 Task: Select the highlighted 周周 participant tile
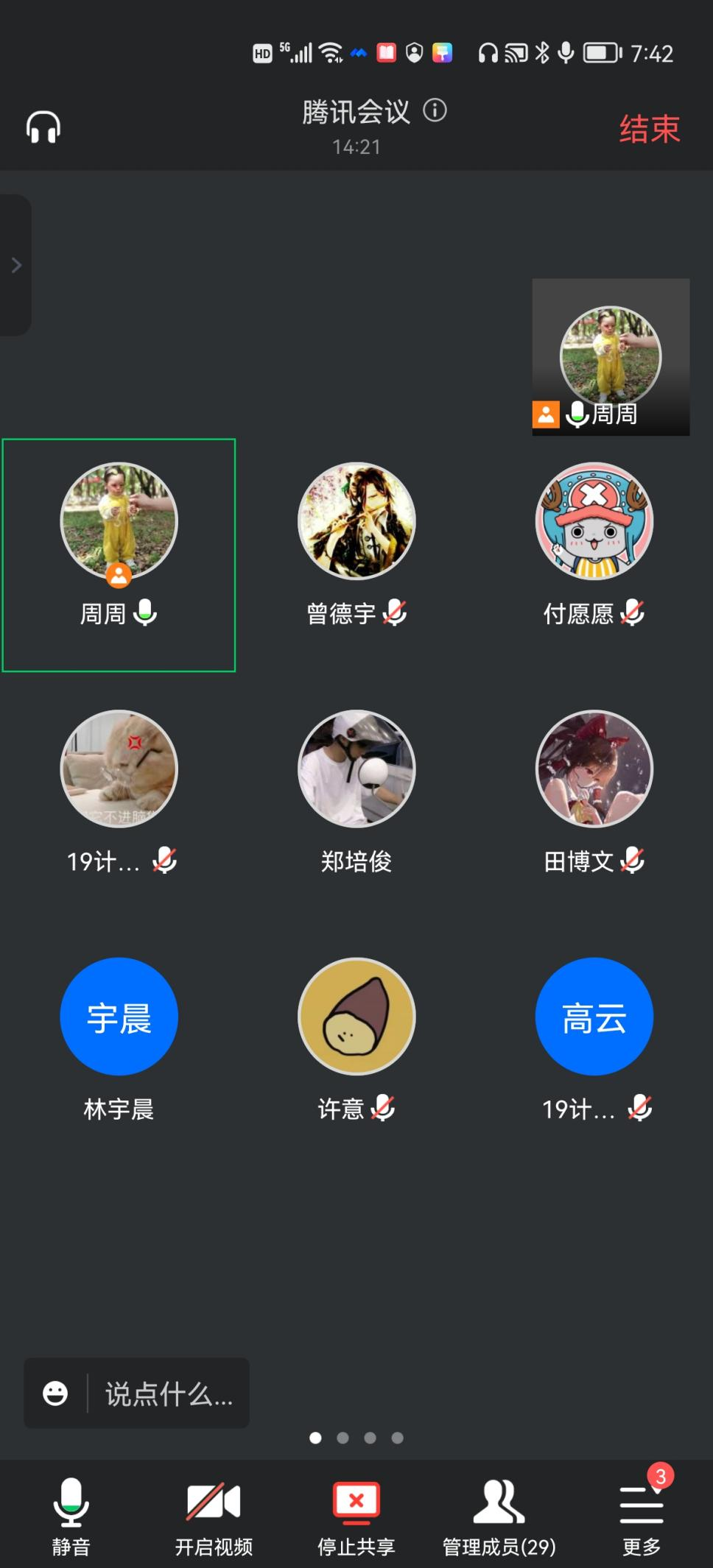coord(119,555)
